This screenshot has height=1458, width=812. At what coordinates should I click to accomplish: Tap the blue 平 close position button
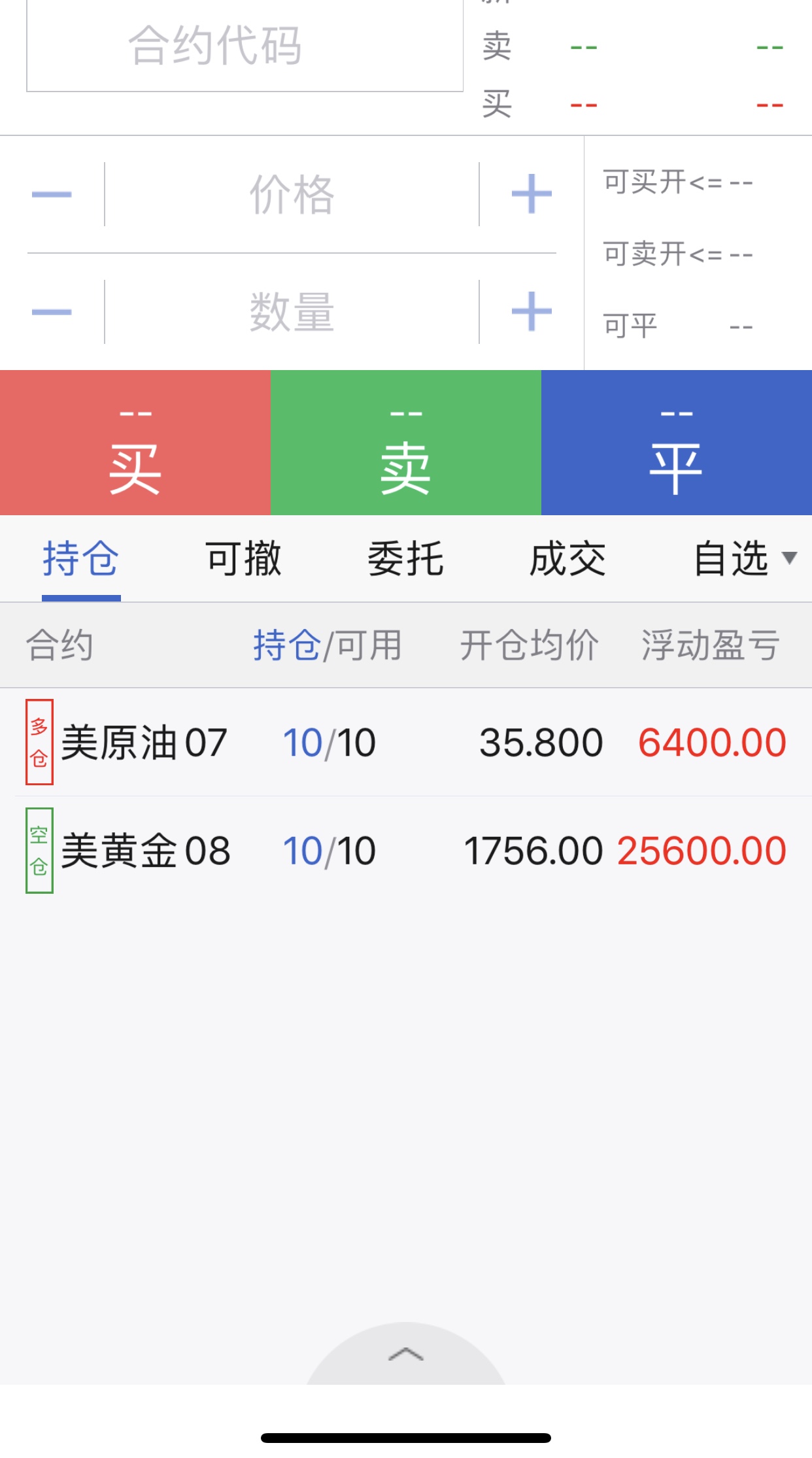tap(677, 443)
